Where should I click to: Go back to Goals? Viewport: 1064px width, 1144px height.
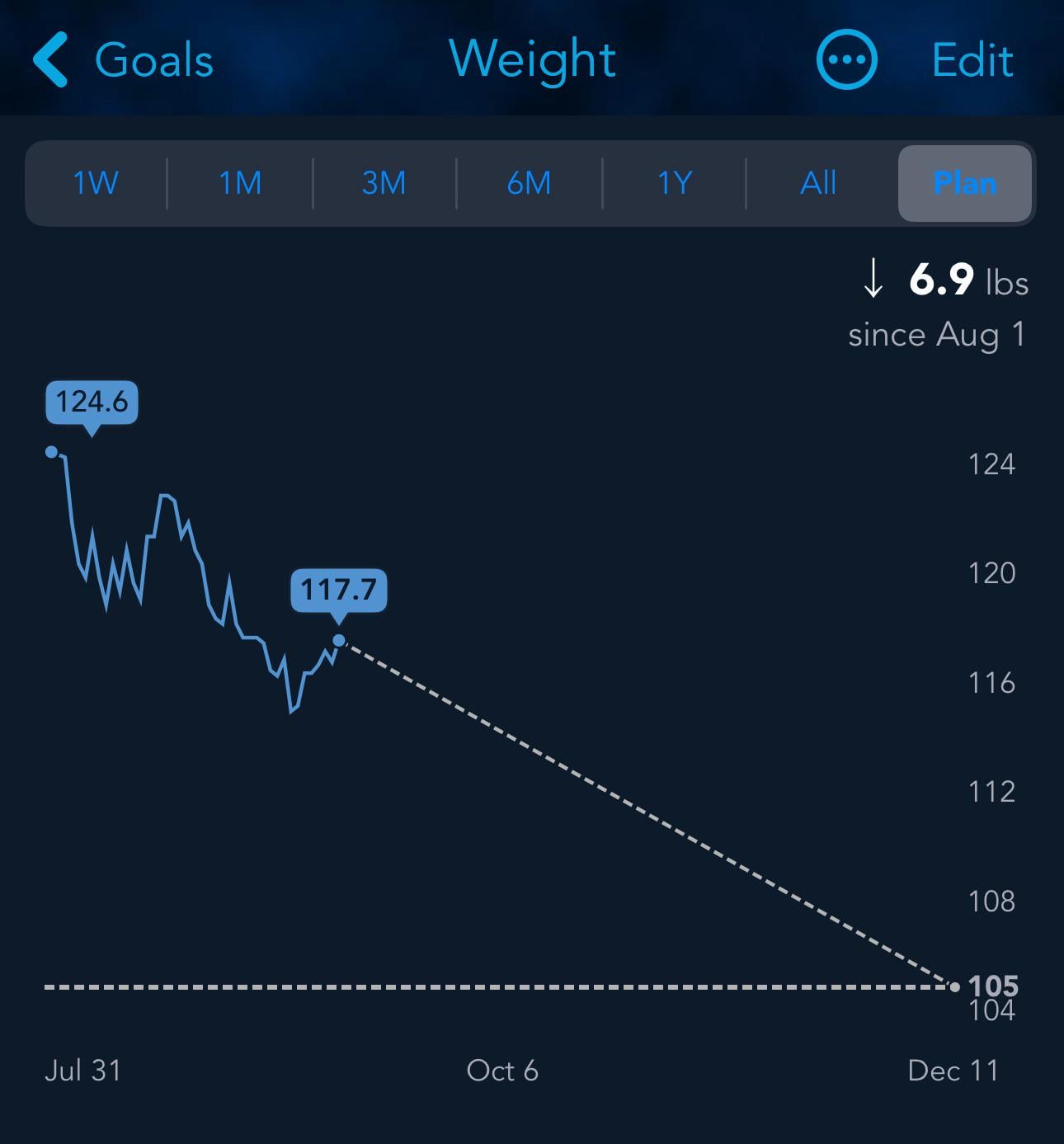click(123, 59)
